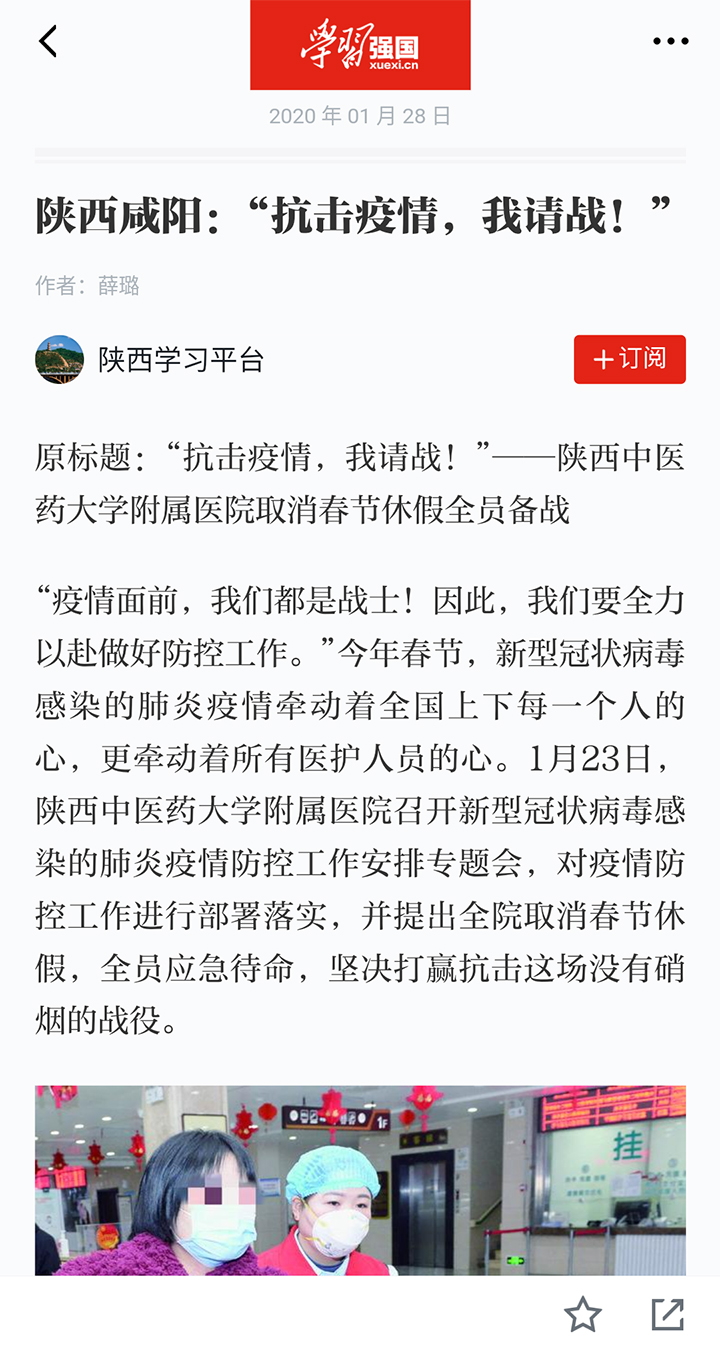View the hospital lobby photo

click(x=360, y=1180)
